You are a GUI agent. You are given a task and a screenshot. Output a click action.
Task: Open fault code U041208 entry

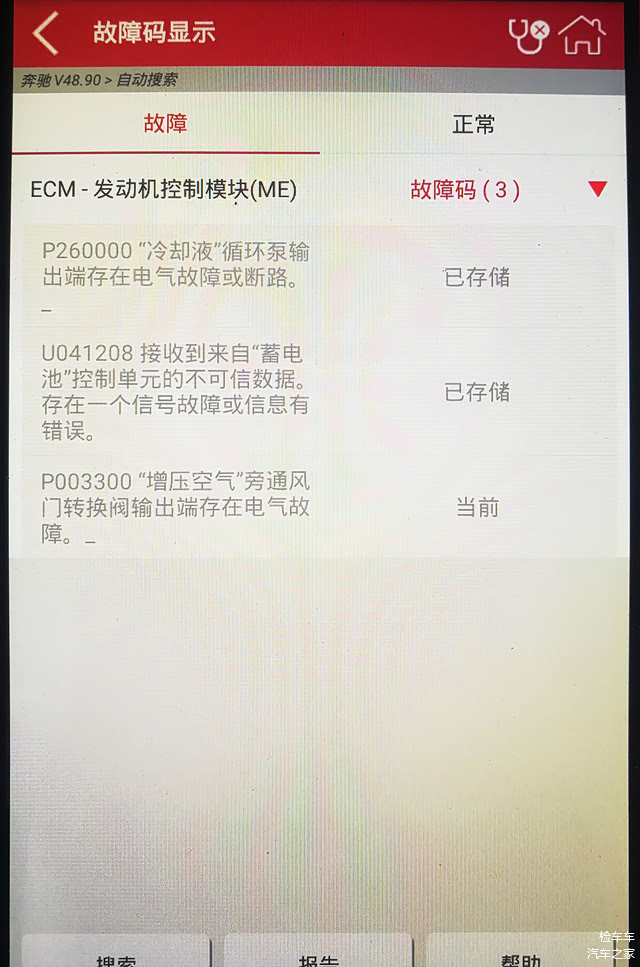click(x=176, y=392)
